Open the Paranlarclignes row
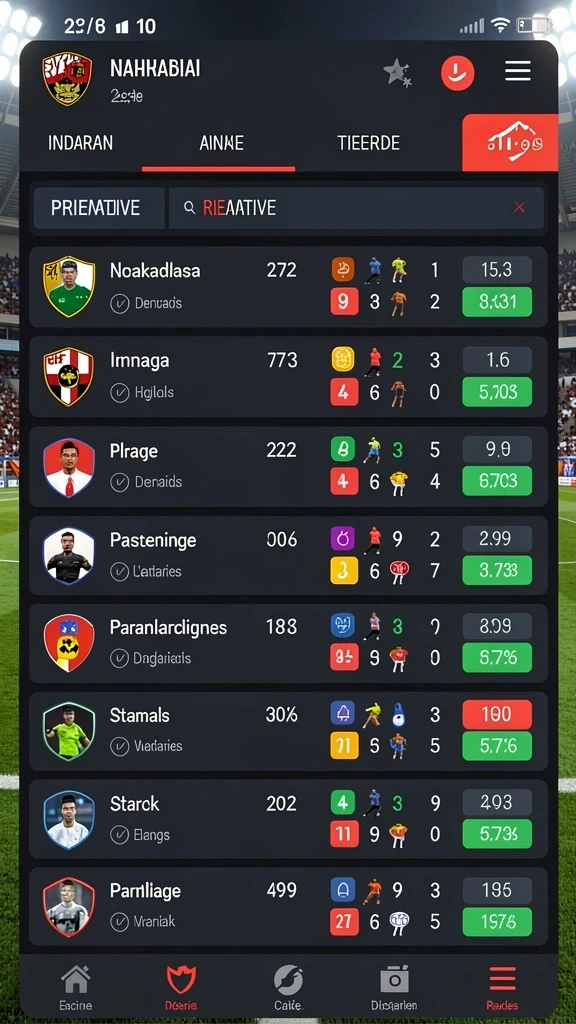Screen dimensions: 576x1024 pyautogui.click(x=288, y=643)
